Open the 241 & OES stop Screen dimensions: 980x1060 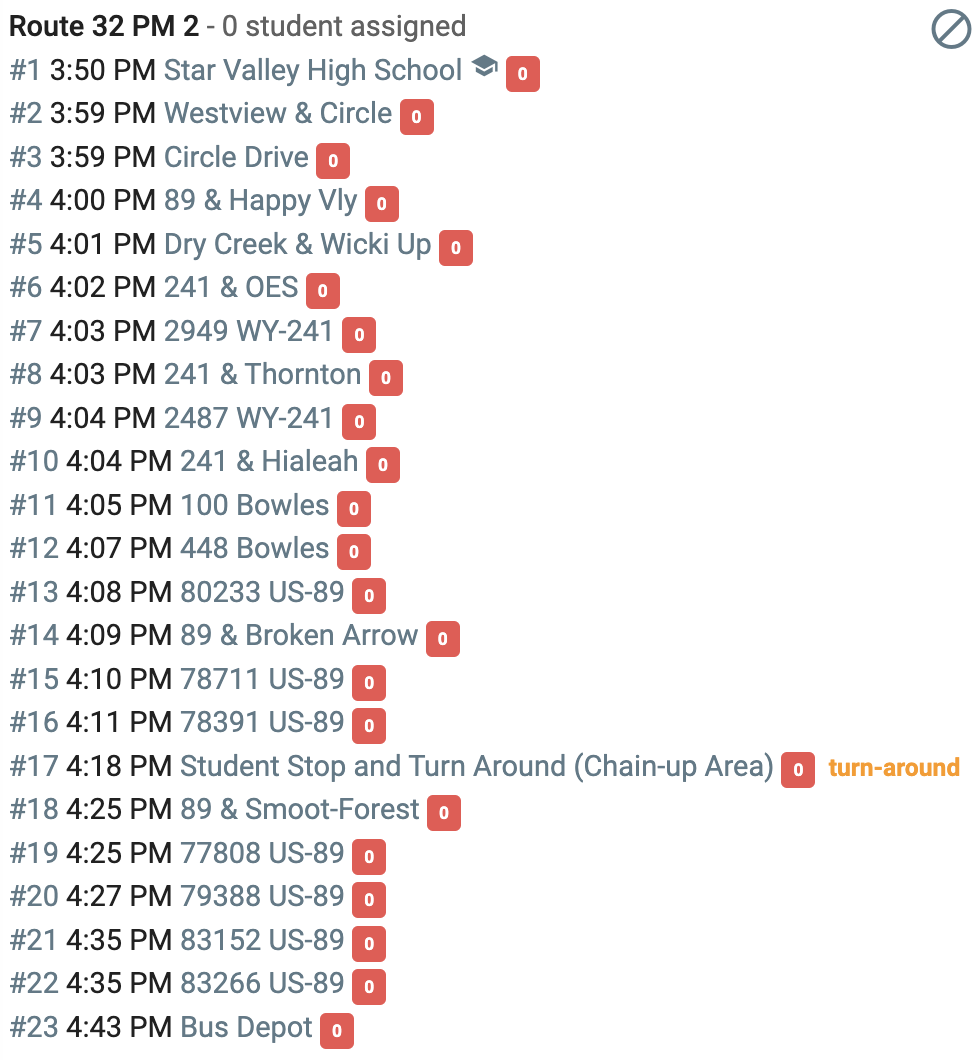coord(230,287)
